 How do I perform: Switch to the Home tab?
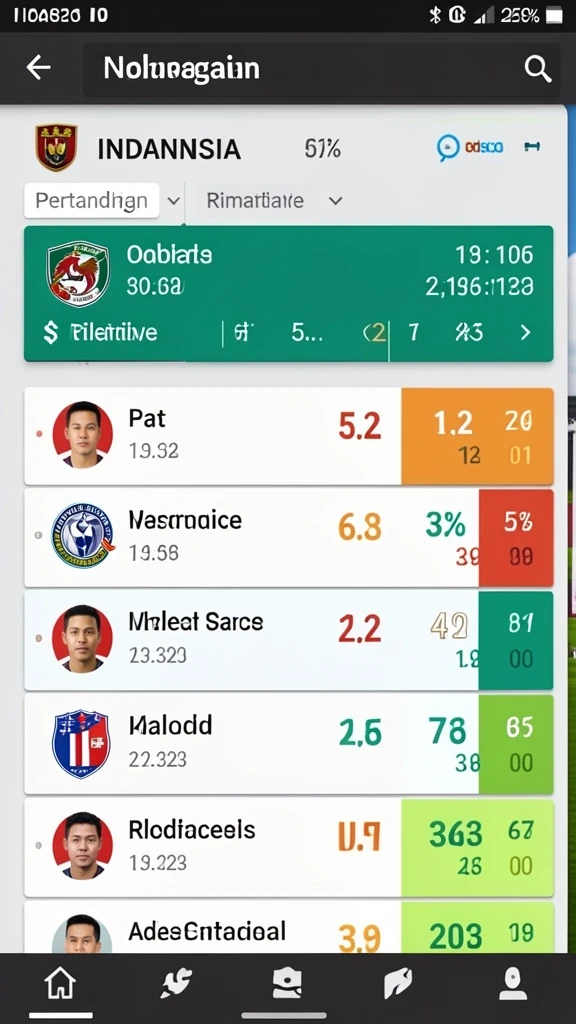pos(60,984)
